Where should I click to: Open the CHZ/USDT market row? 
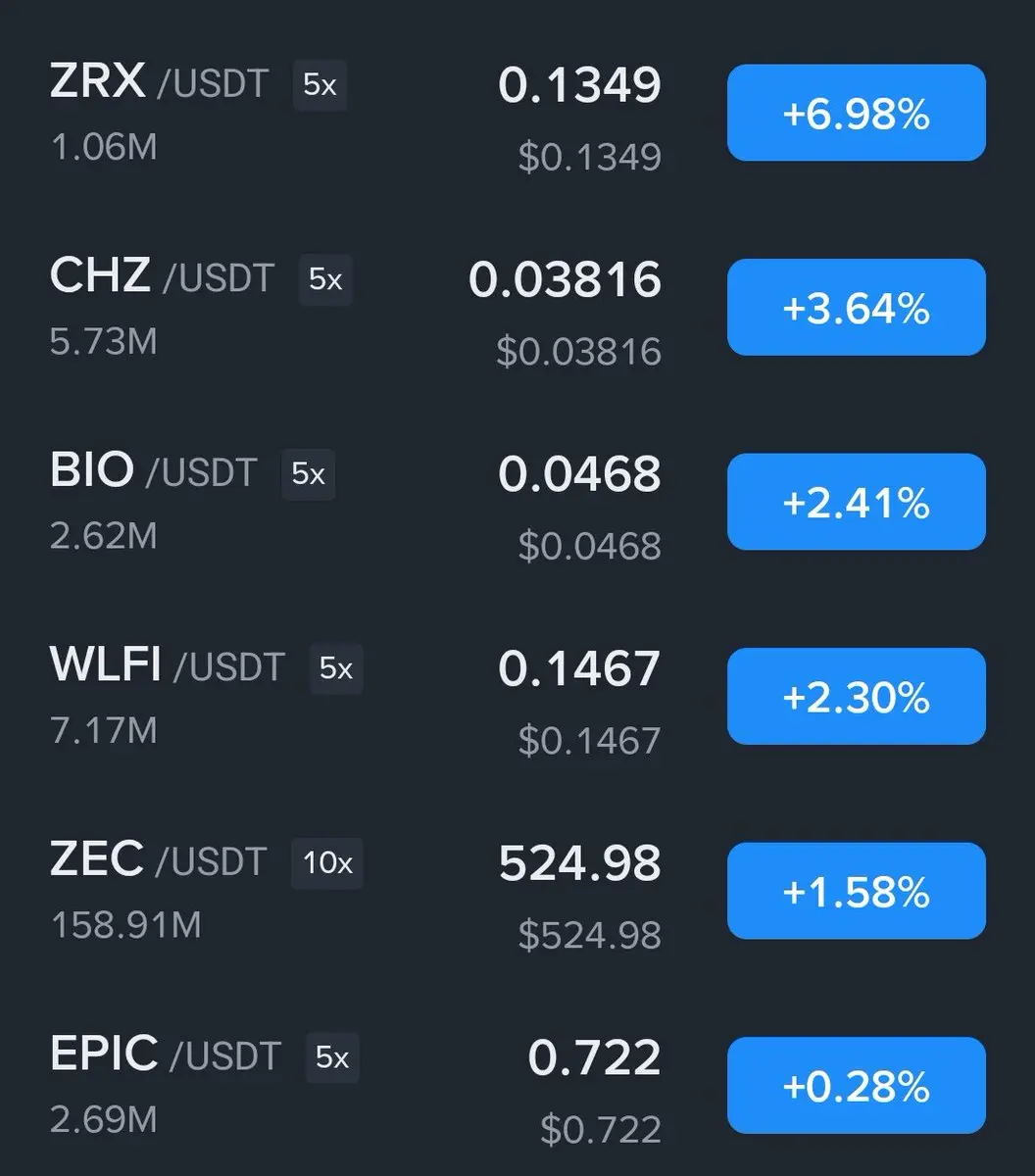[162, 278]
